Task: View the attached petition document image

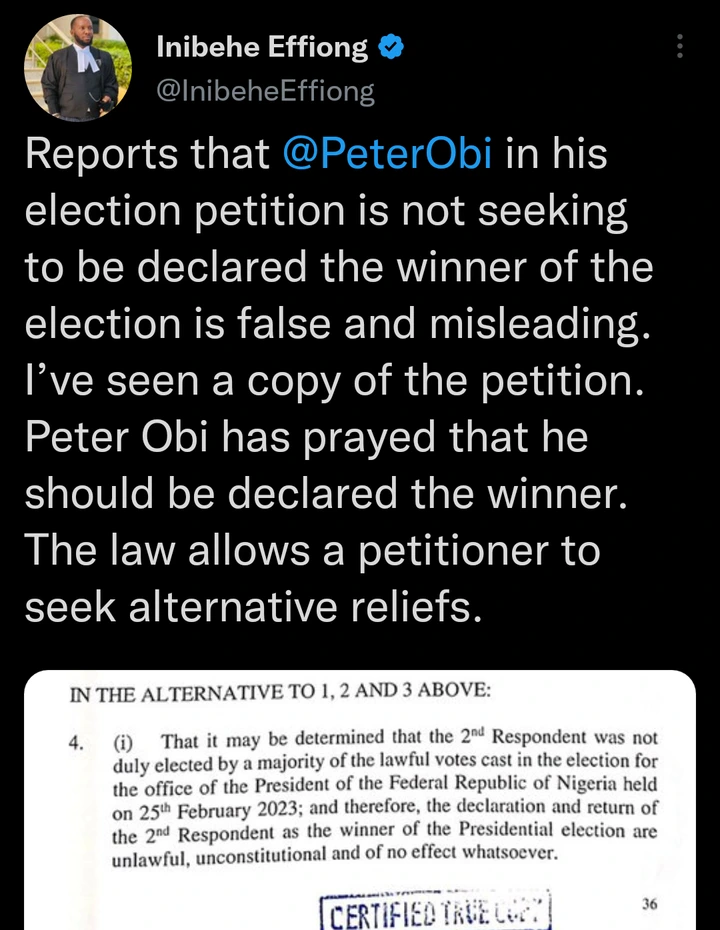Action: pyautogui.click(x=360, y=800)
